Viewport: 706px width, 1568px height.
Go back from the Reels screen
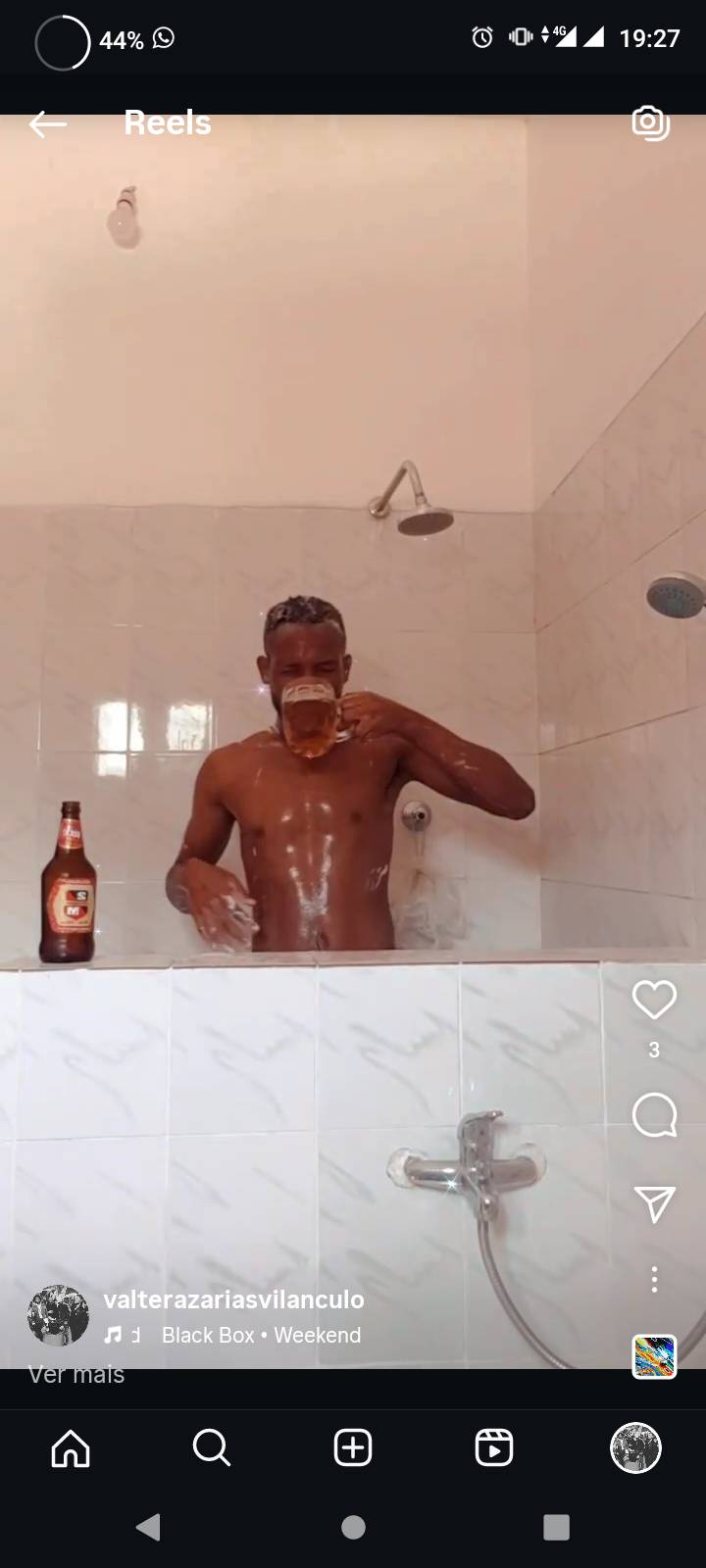pyautogui.click(x=47, y=123)
